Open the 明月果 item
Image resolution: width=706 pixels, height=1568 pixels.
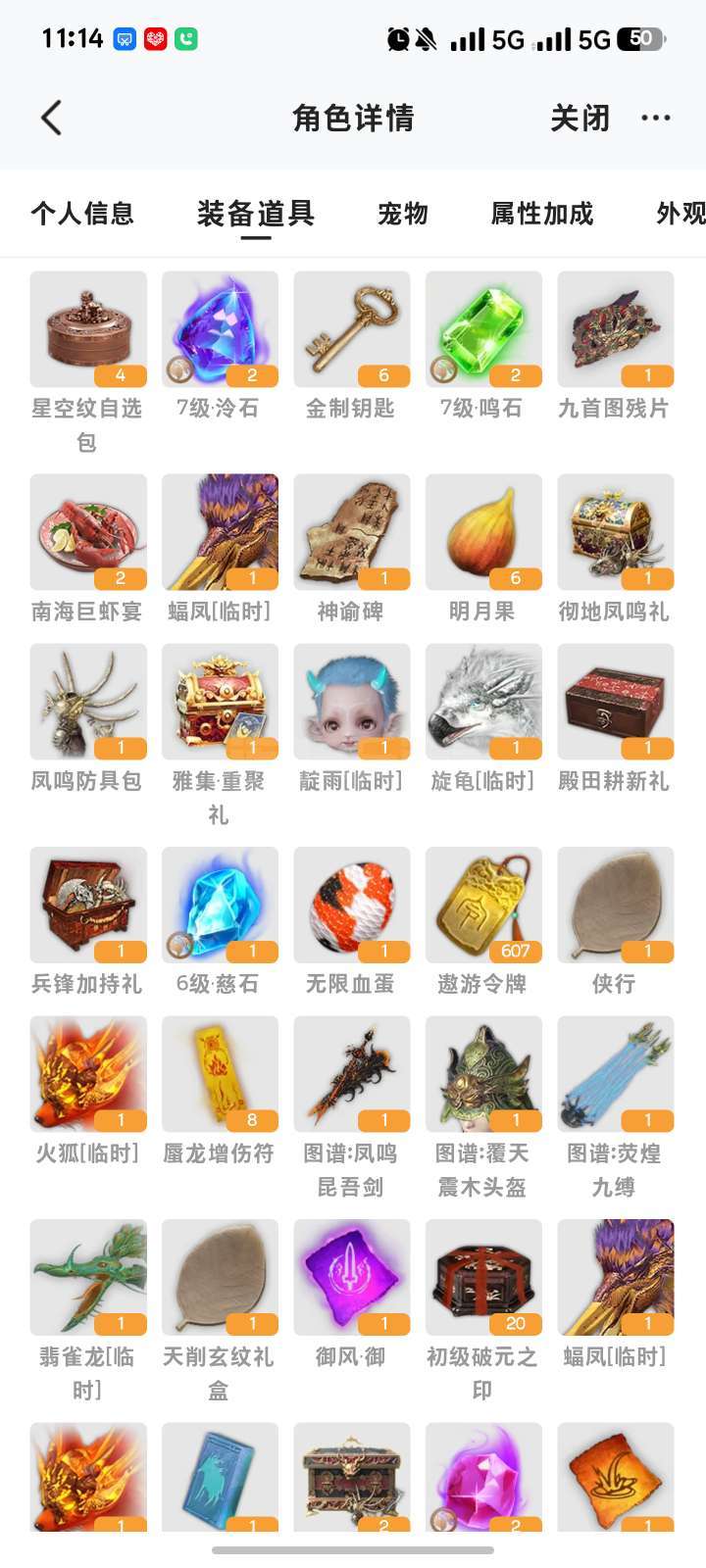coord(483,533)
